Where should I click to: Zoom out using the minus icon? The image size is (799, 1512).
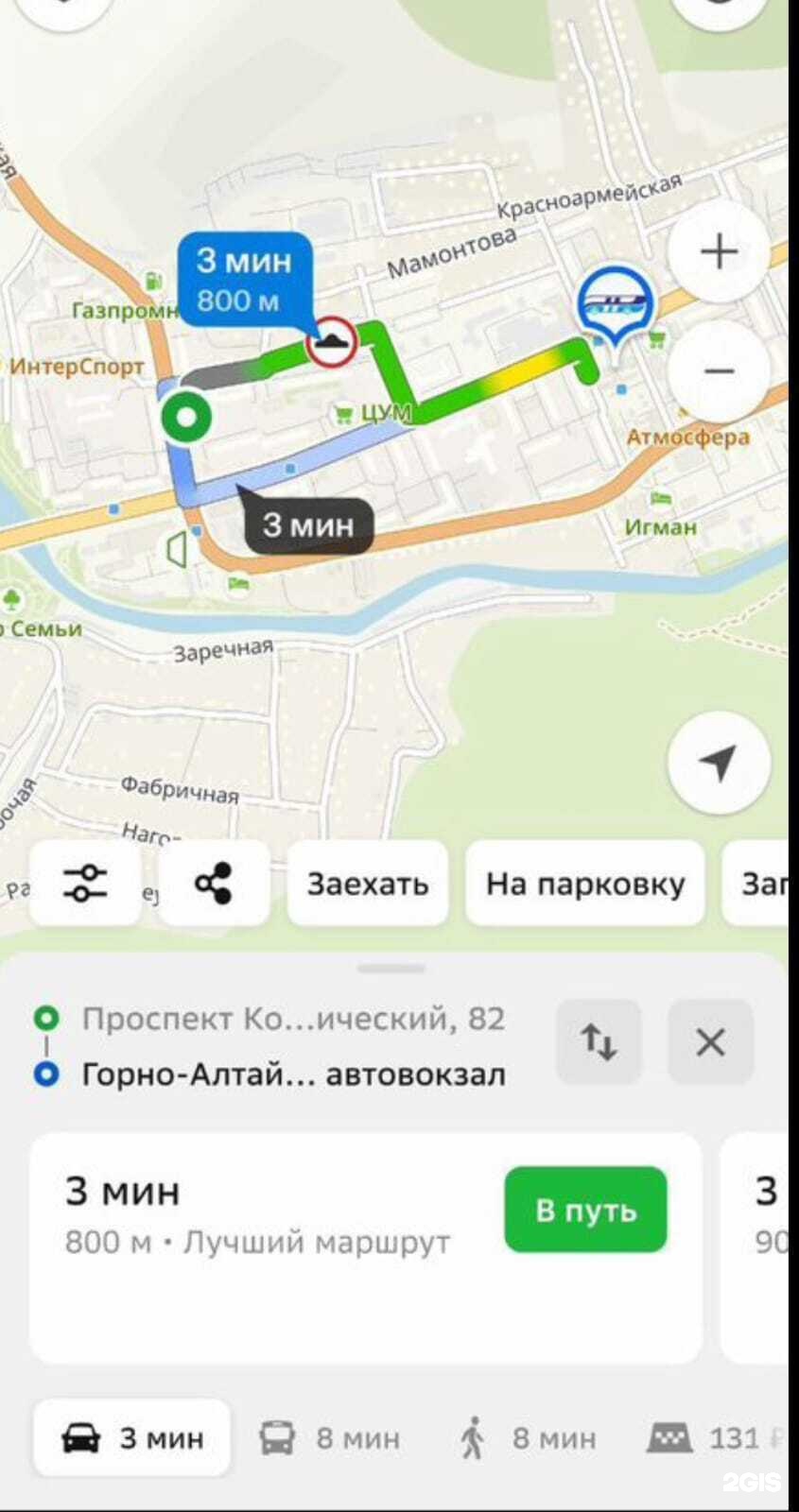(719, 370)
